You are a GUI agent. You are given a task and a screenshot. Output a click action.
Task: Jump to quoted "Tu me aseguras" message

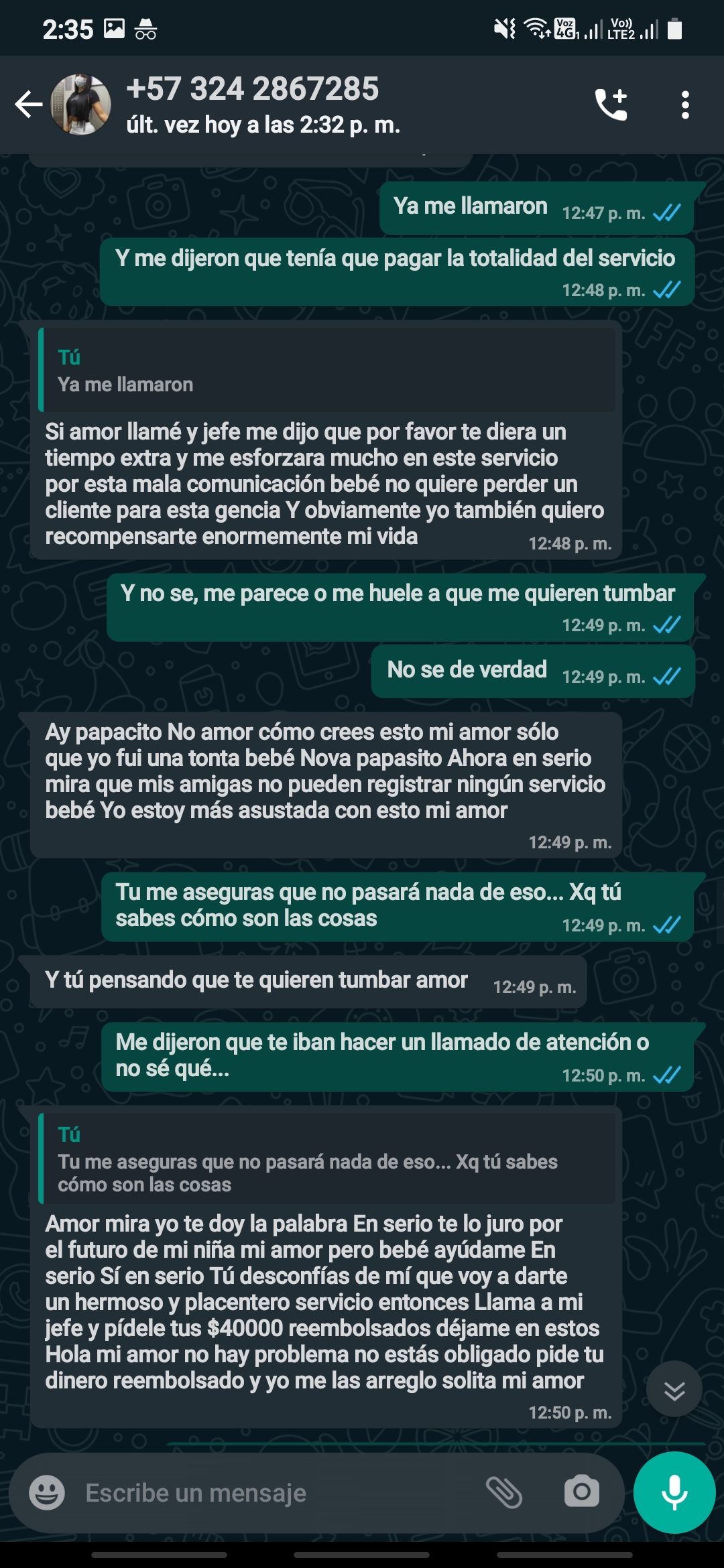pos(327,1160)
